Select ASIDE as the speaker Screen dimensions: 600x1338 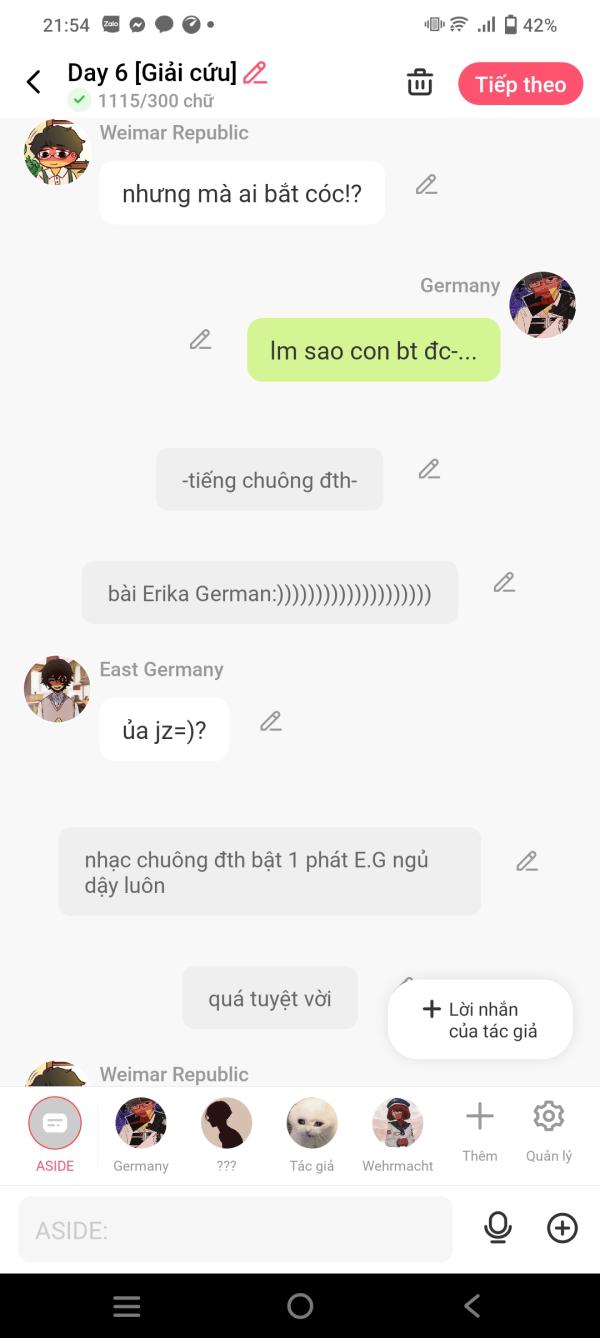[55, 1135]
